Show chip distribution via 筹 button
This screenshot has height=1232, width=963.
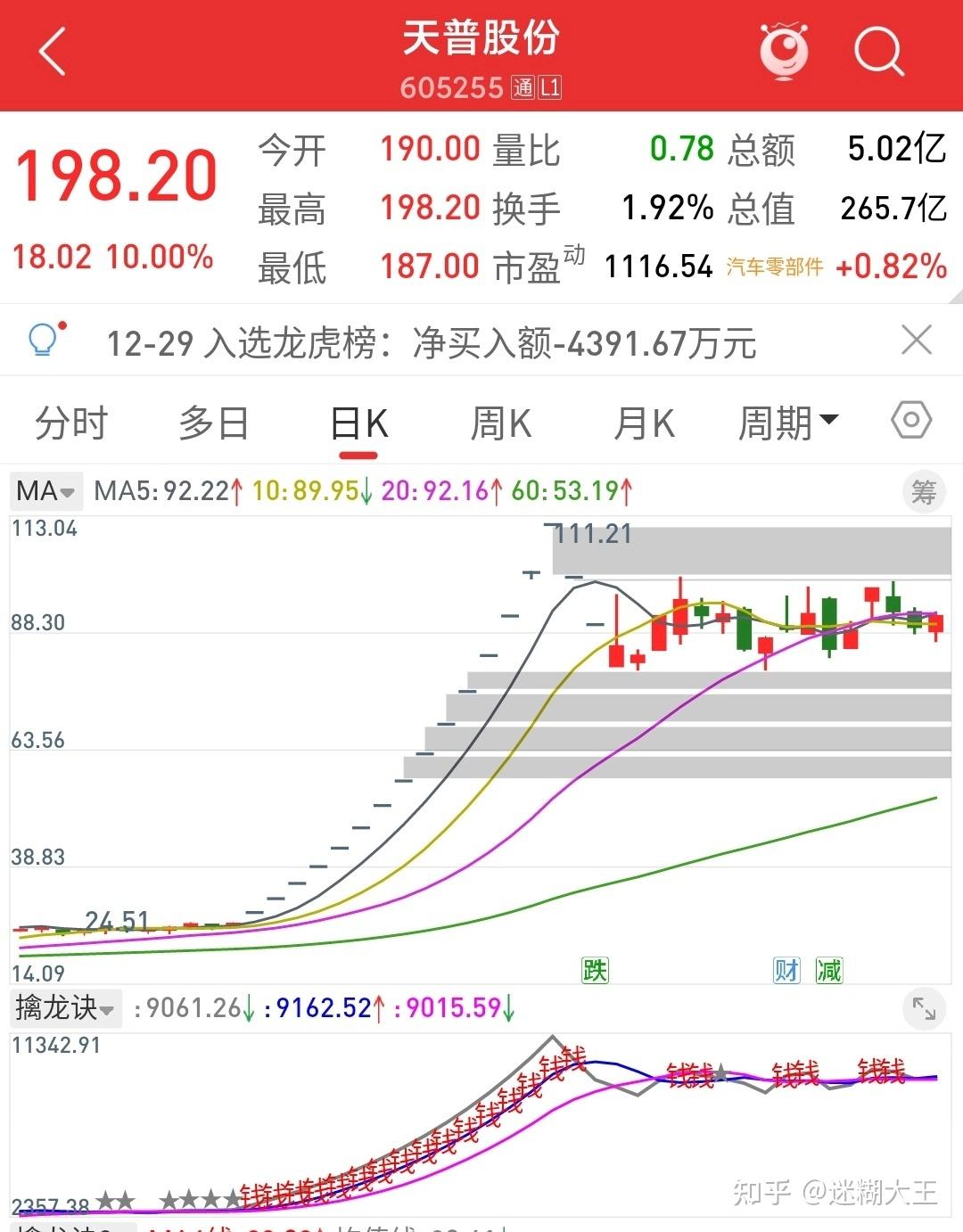tap(924, 491)
